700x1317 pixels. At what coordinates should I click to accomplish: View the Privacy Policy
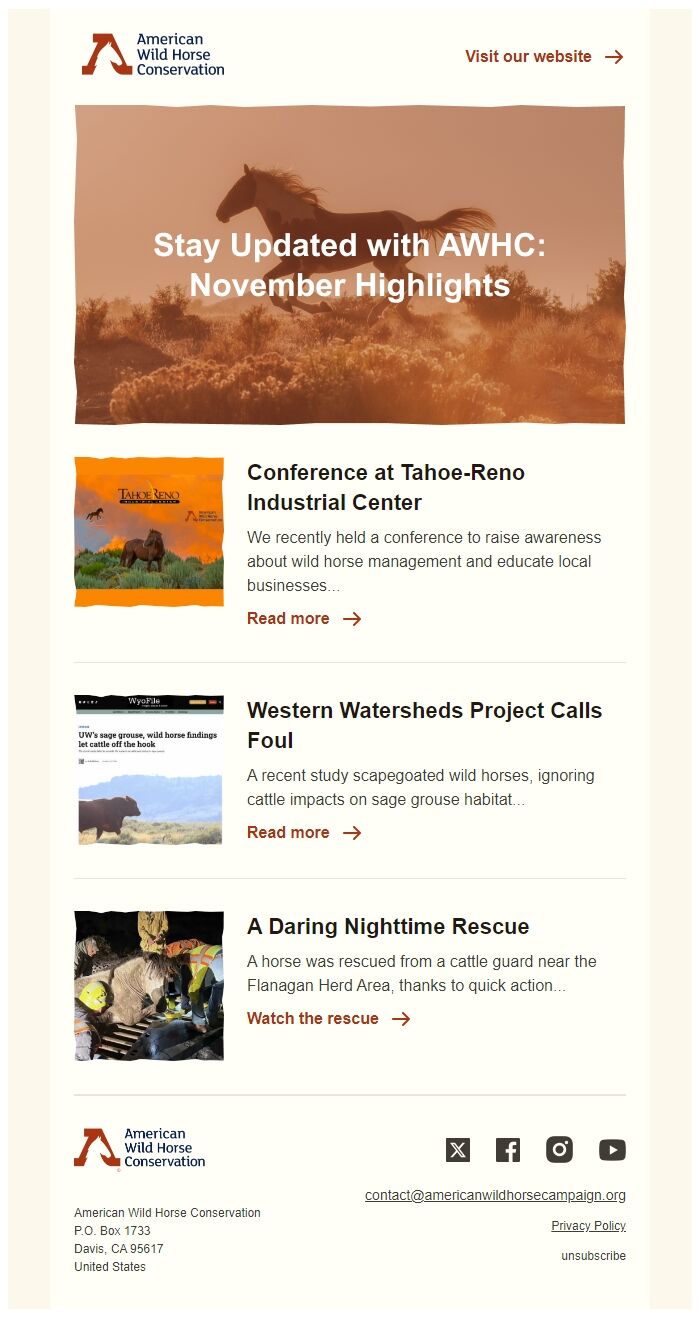pyautogui.click(x=588, y=1226)
